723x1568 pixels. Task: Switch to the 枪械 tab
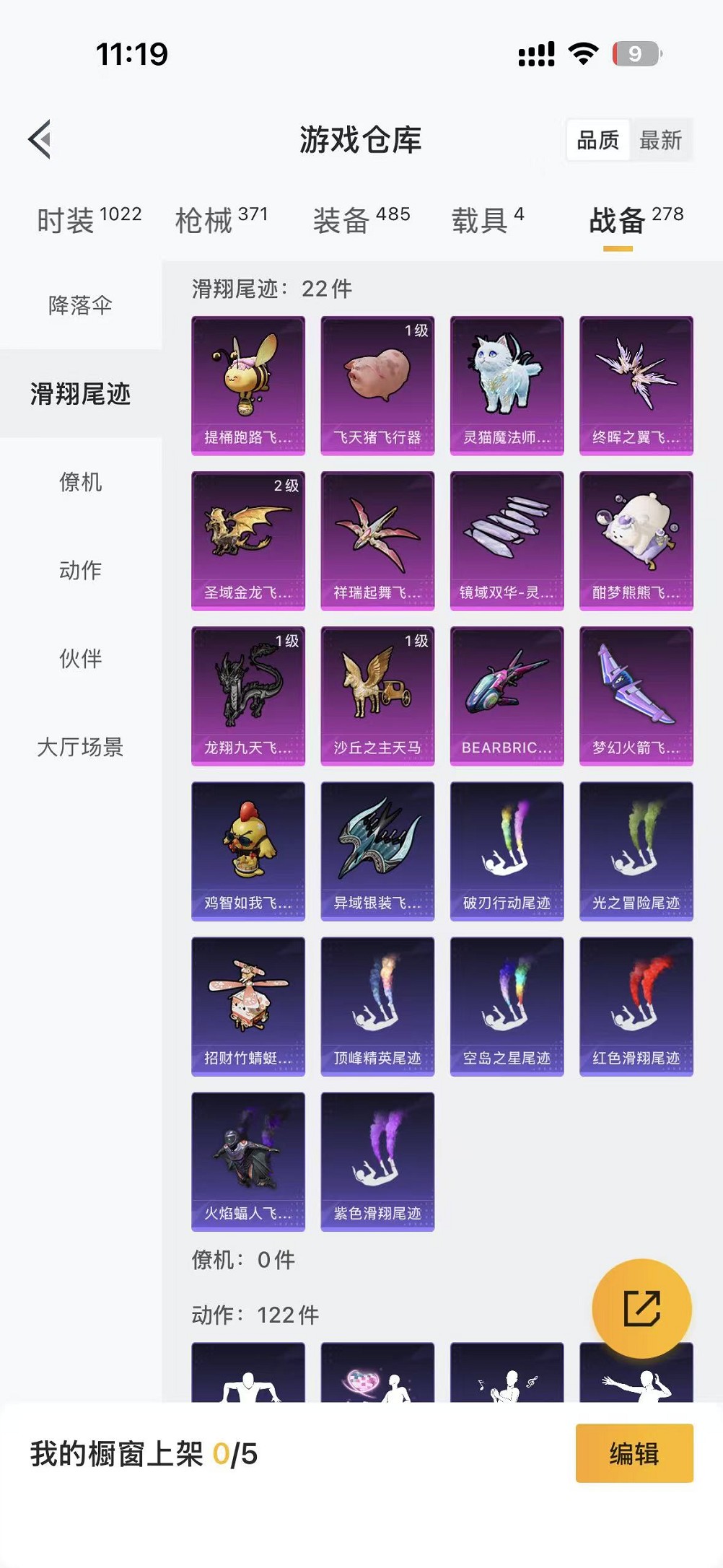click(x=221, y=219)
